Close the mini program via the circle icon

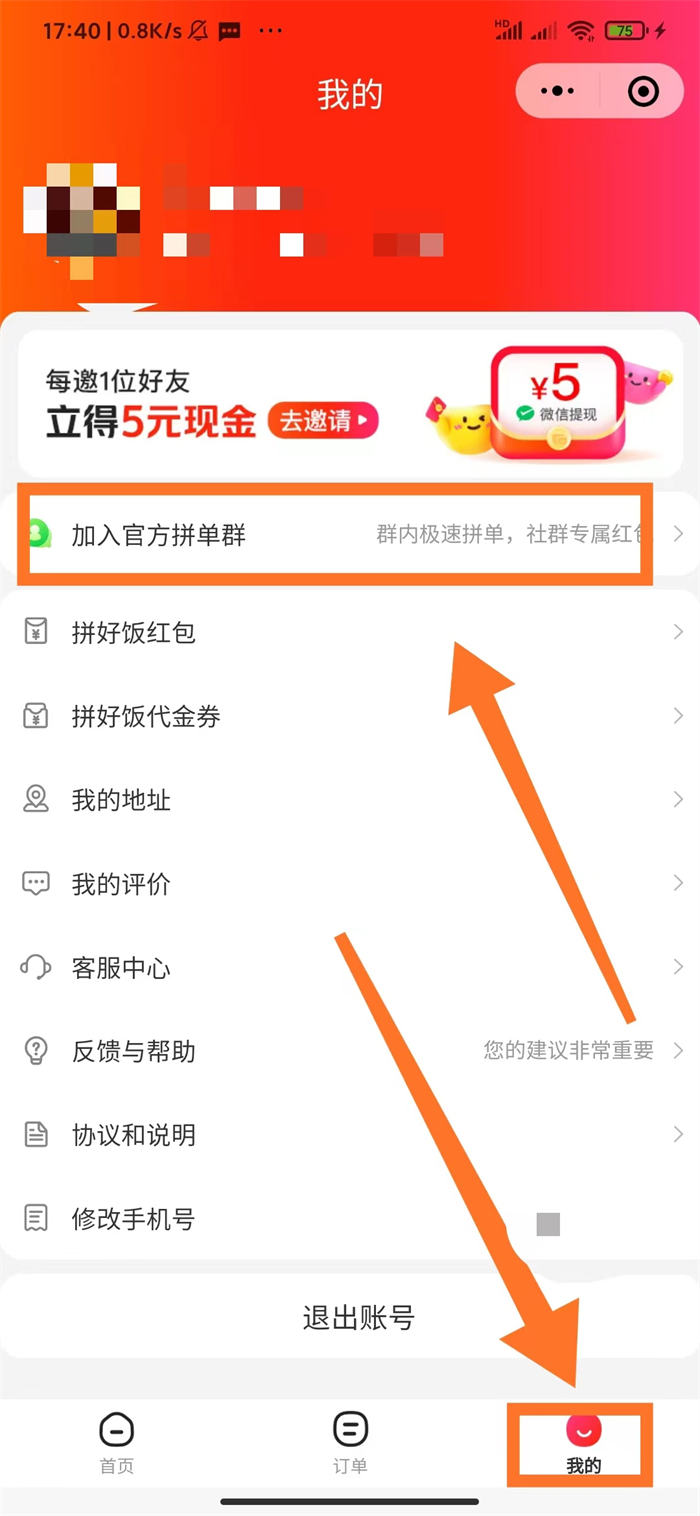[x=643, y=92]
